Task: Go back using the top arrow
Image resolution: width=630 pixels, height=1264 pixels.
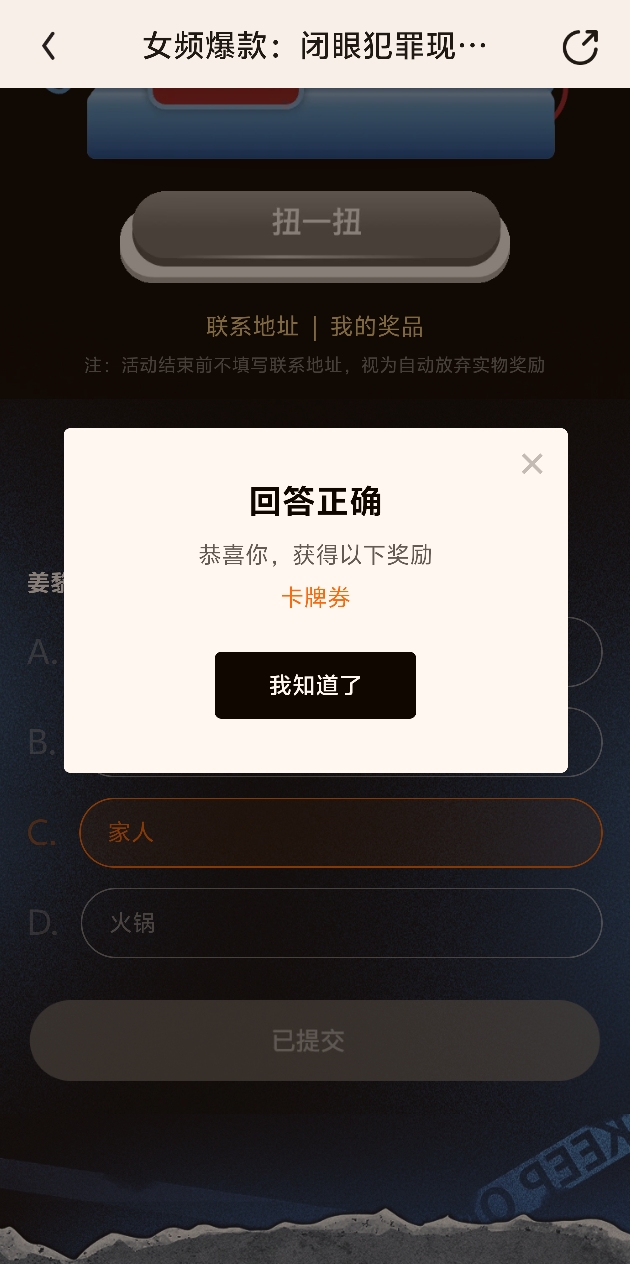Action: [x=48, y=46]
